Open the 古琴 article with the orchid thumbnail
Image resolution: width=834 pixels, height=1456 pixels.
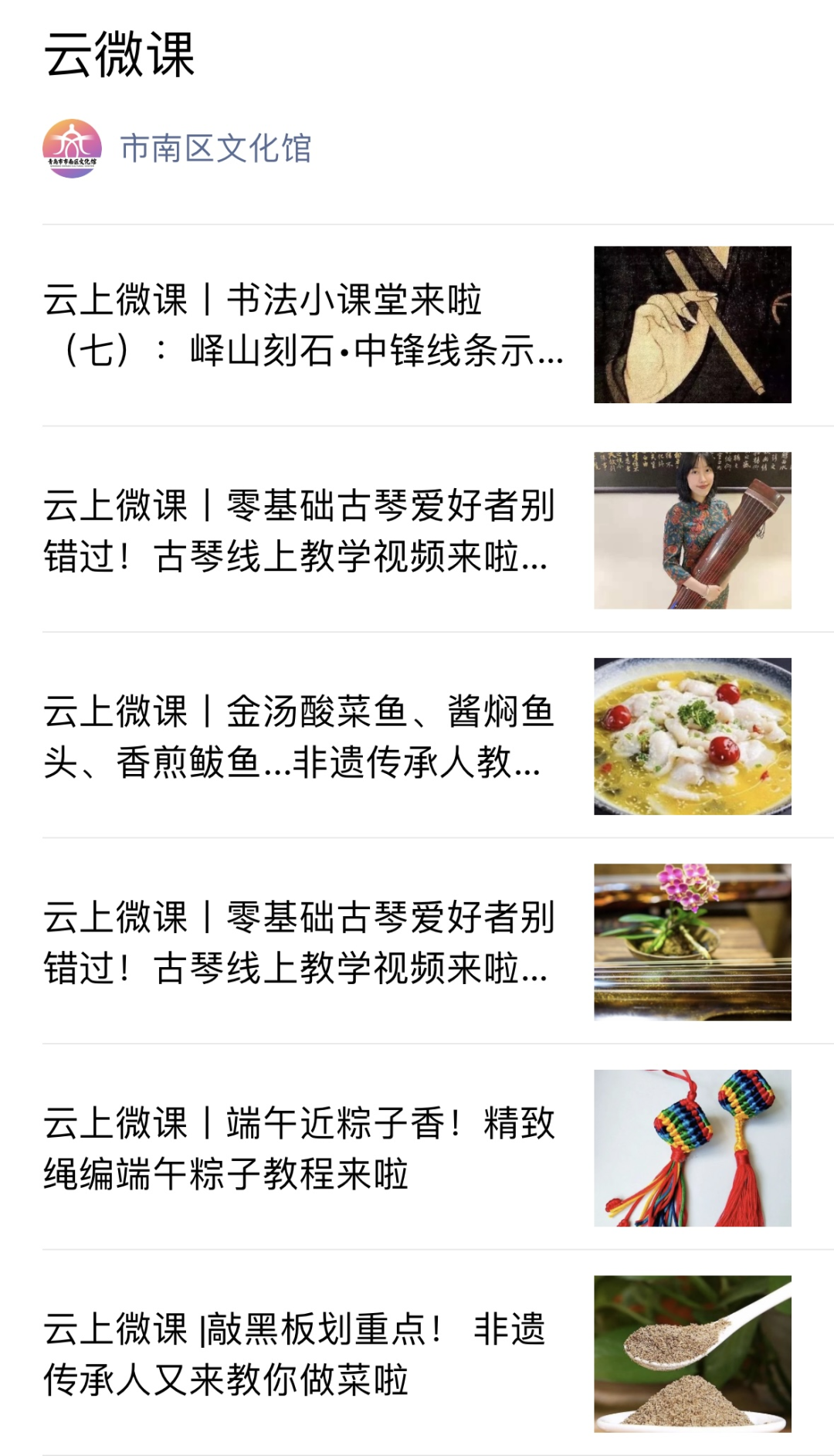tap(417, 942)
